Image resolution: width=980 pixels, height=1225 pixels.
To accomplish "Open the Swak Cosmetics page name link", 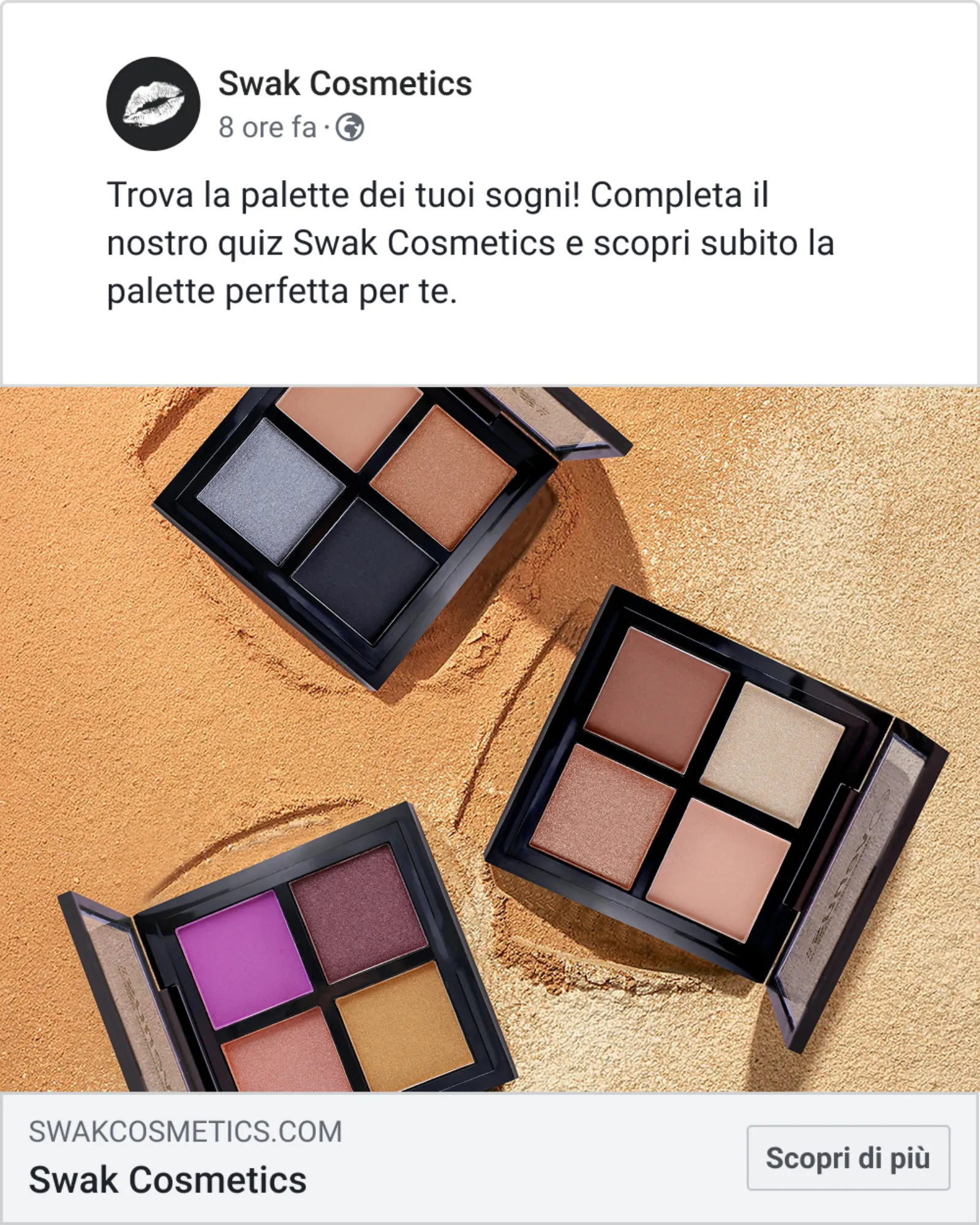I will 345,83.
